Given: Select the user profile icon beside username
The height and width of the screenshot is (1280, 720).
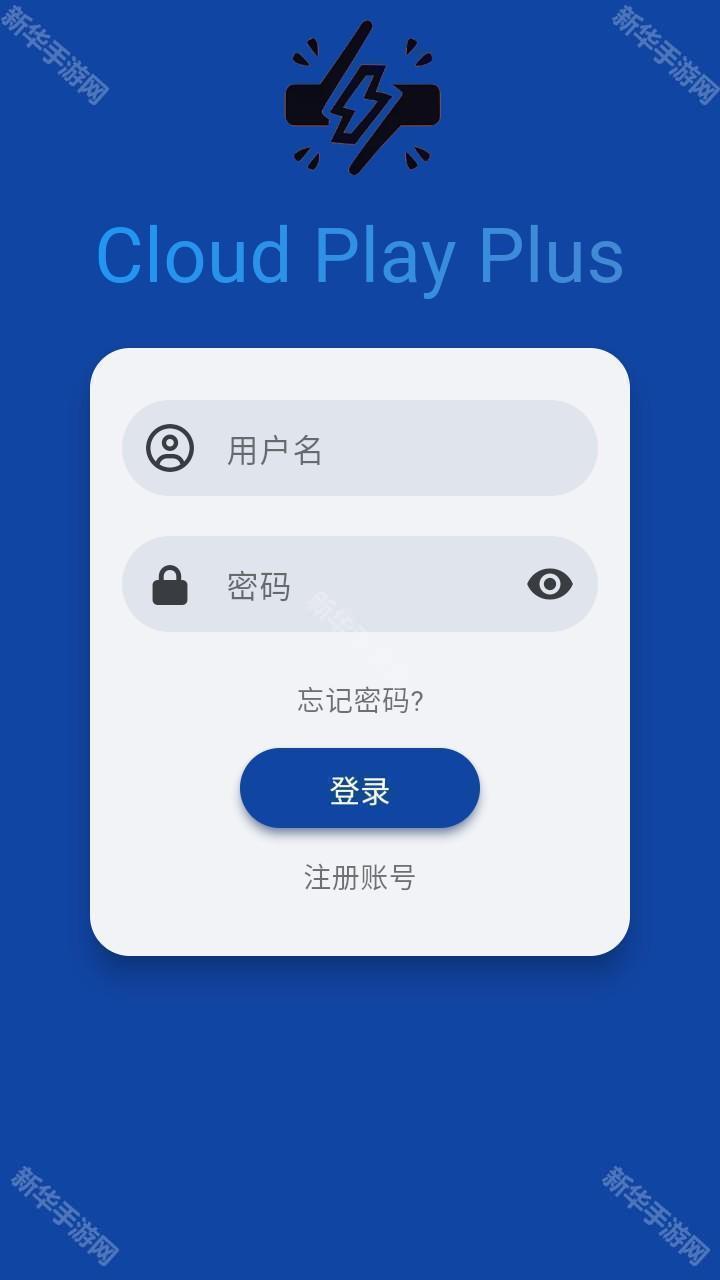Looking at the screenshot, I should [170, 448].
